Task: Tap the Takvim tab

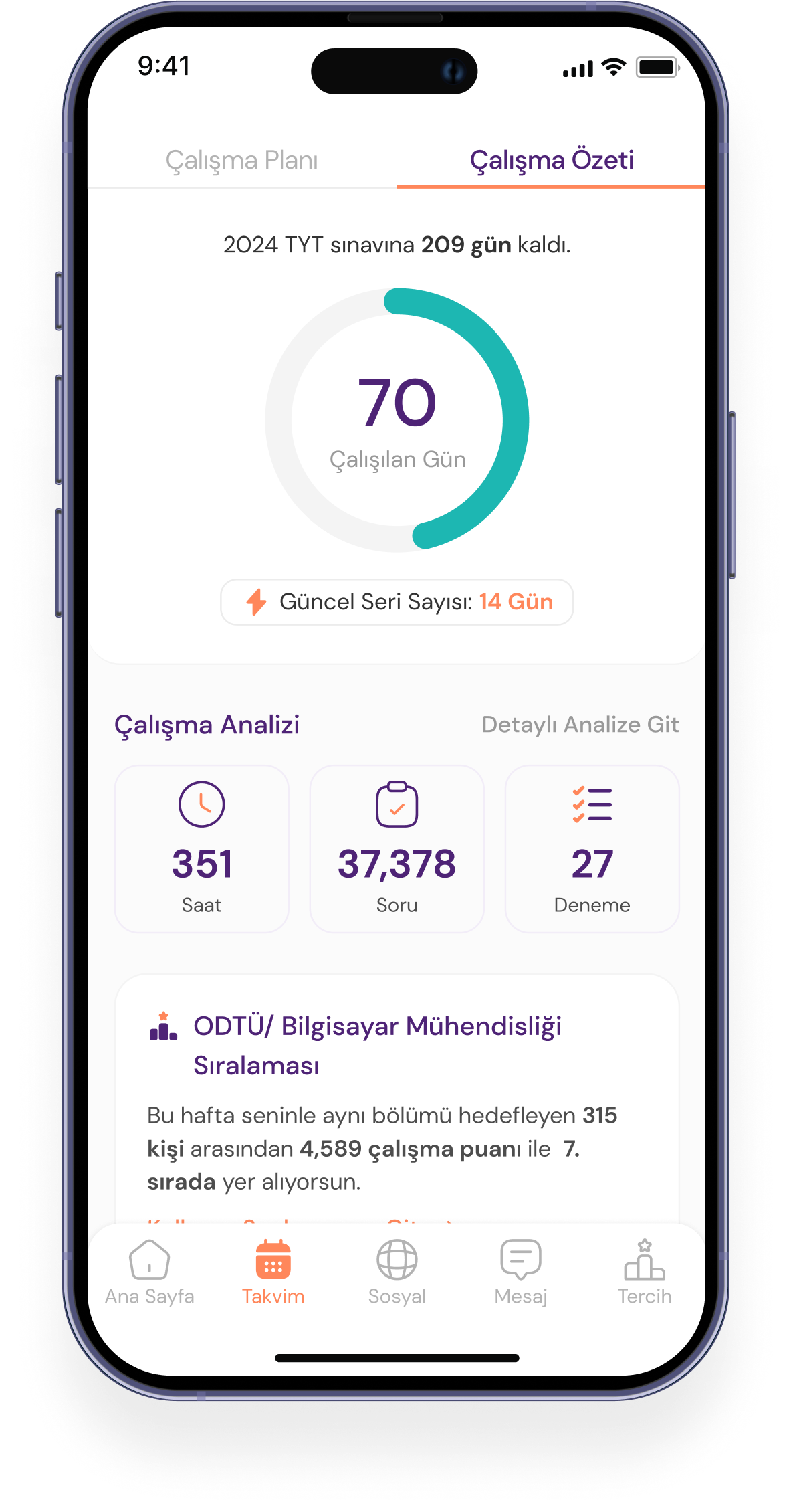Action: point(273,1272)
